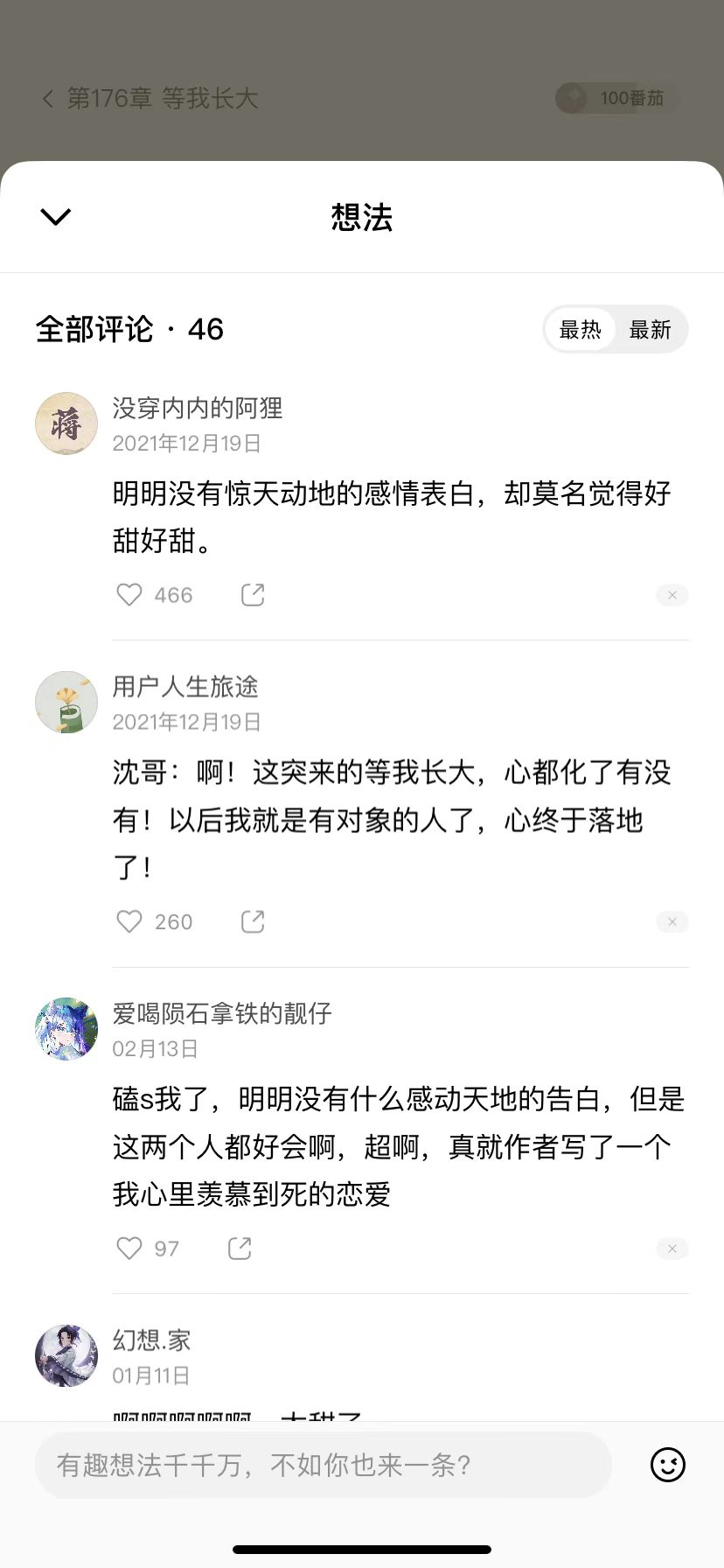The height and width of the screenshot is (1568, 724).
Task: View 全部评论 comment count label
Action: [128, 330]
